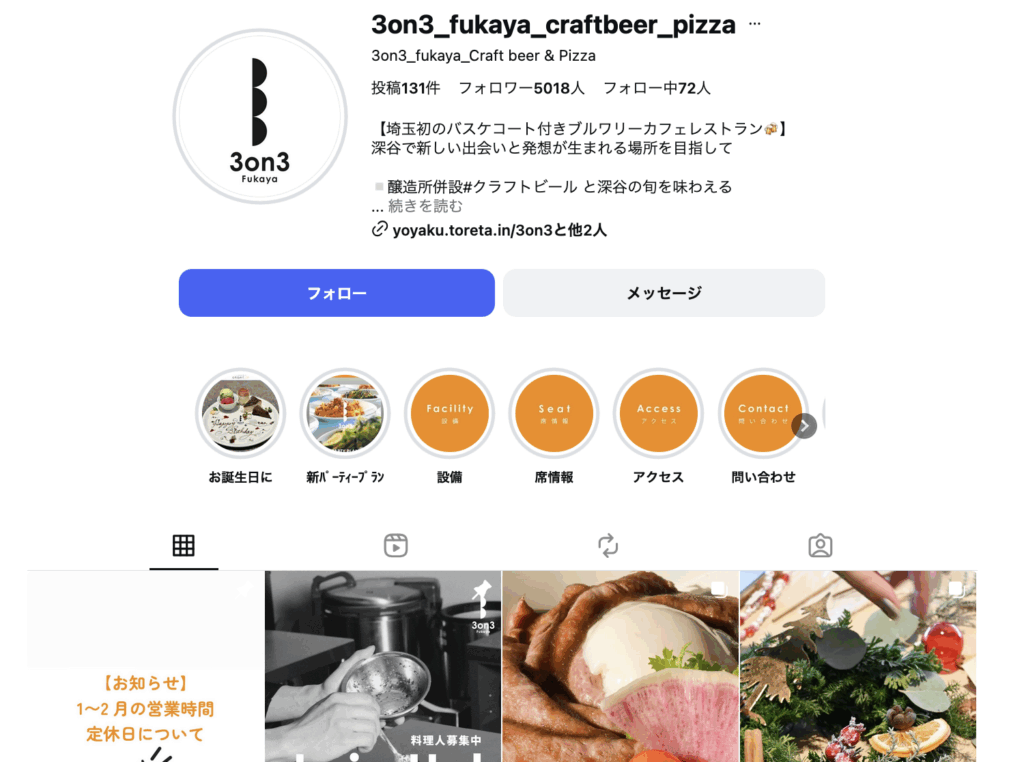Screen dimensions: 1024x762
Task: Switch to the Reels tab
Action: [x=395, y=545]
